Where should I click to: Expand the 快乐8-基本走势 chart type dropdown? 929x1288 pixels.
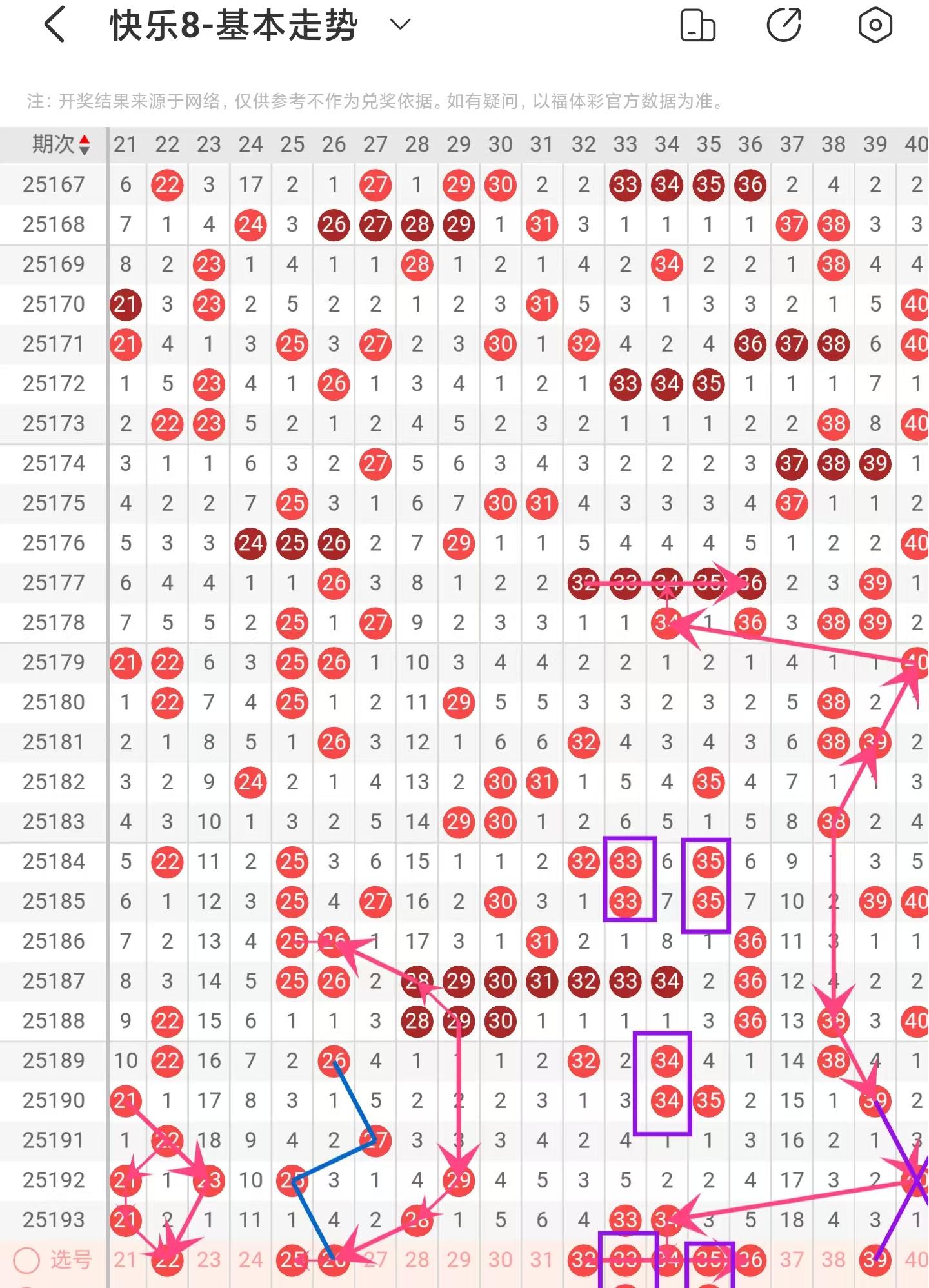400,25
